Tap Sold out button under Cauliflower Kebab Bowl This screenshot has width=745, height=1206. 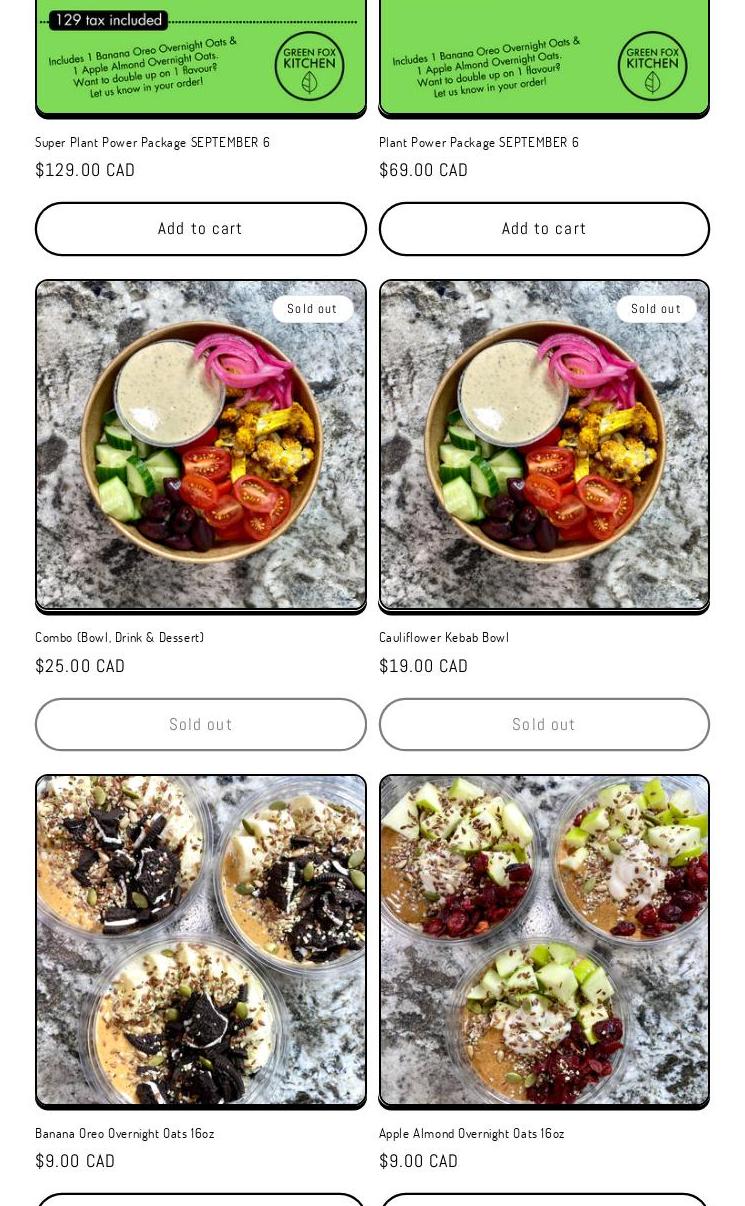pos(544,724)
